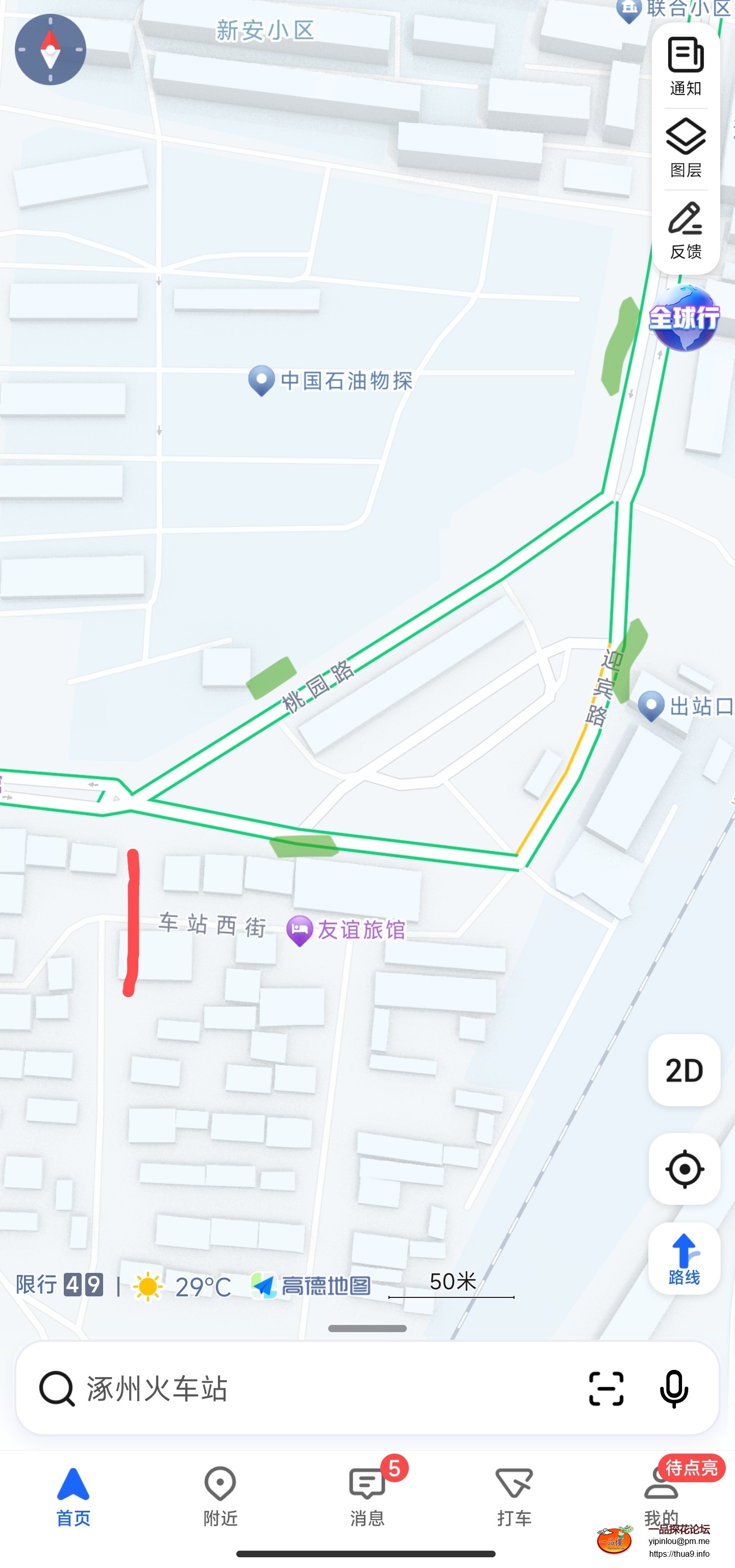Image resolution: width=735 pixels, height=1568 pixels.
Task: Select the 出站口 exit marker on the map
Action: click(651, 706)
